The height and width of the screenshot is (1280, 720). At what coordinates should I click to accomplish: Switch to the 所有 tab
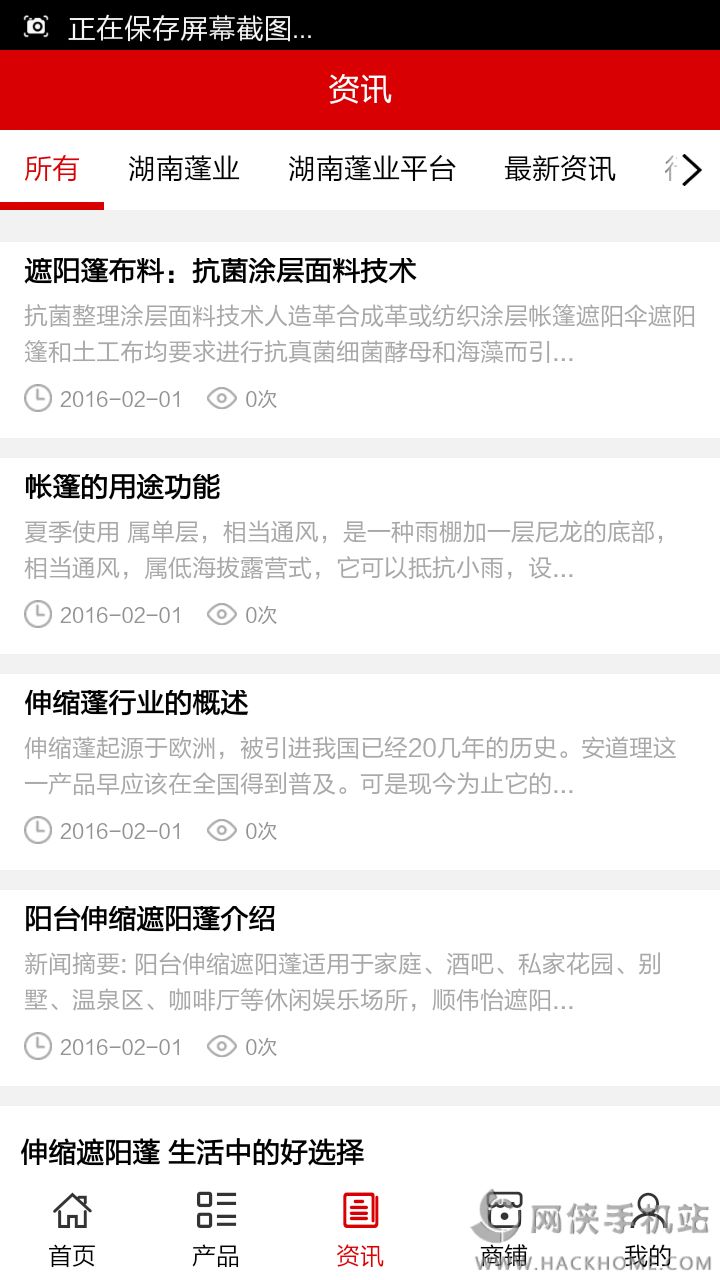tap(52, 169)
